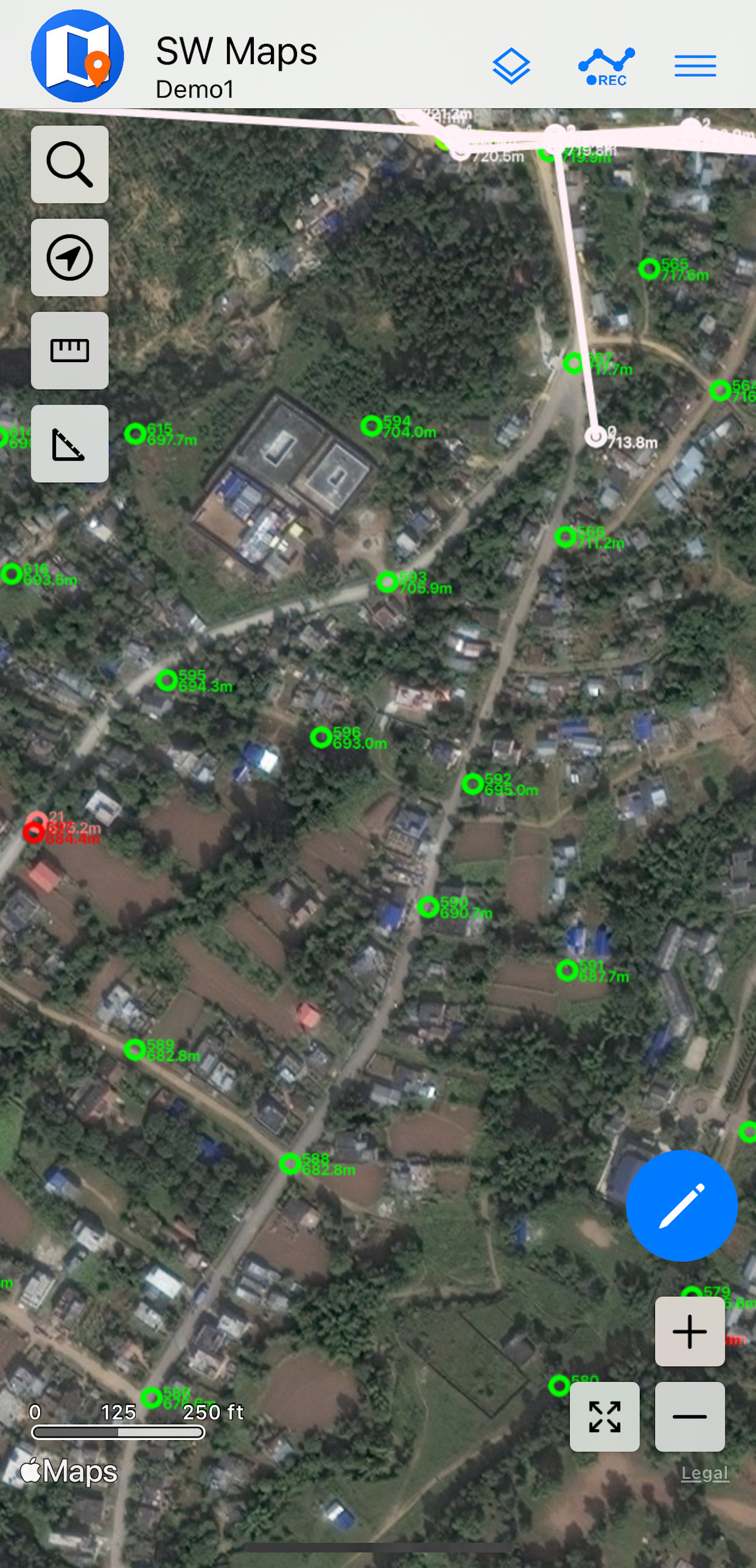Tap the zoom-to-extent arrows button

(604, 1416)
